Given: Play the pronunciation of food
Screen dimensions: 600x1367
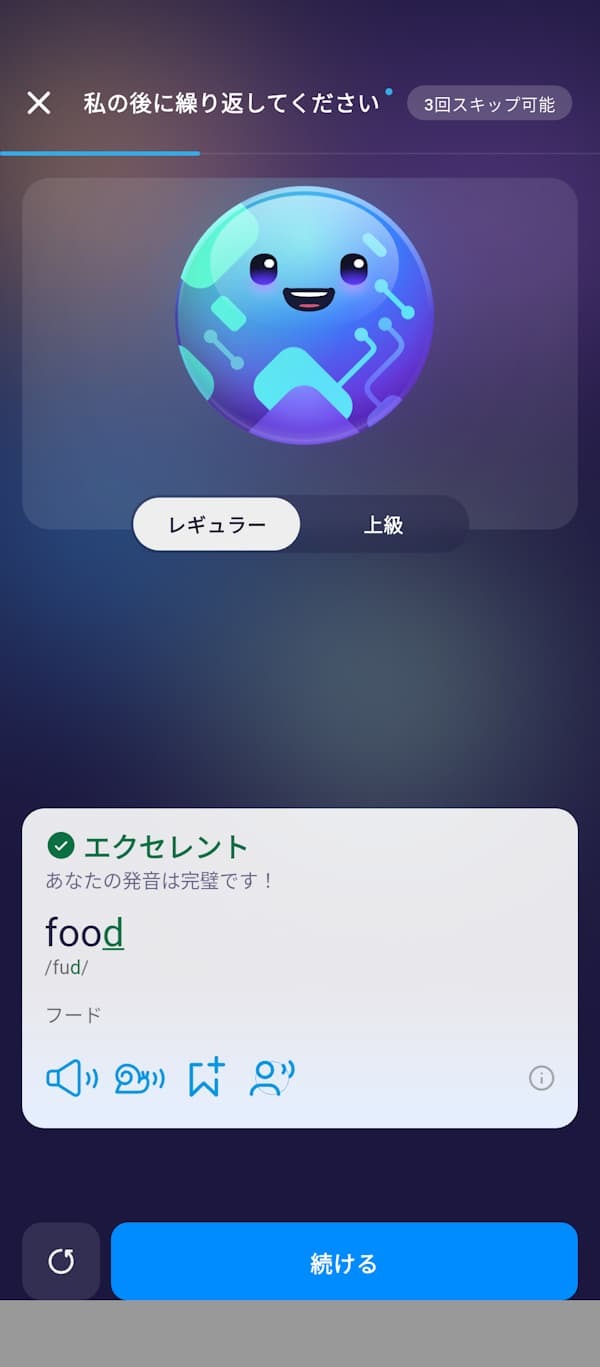Looking at the screenshot, I should [72, 1078].
